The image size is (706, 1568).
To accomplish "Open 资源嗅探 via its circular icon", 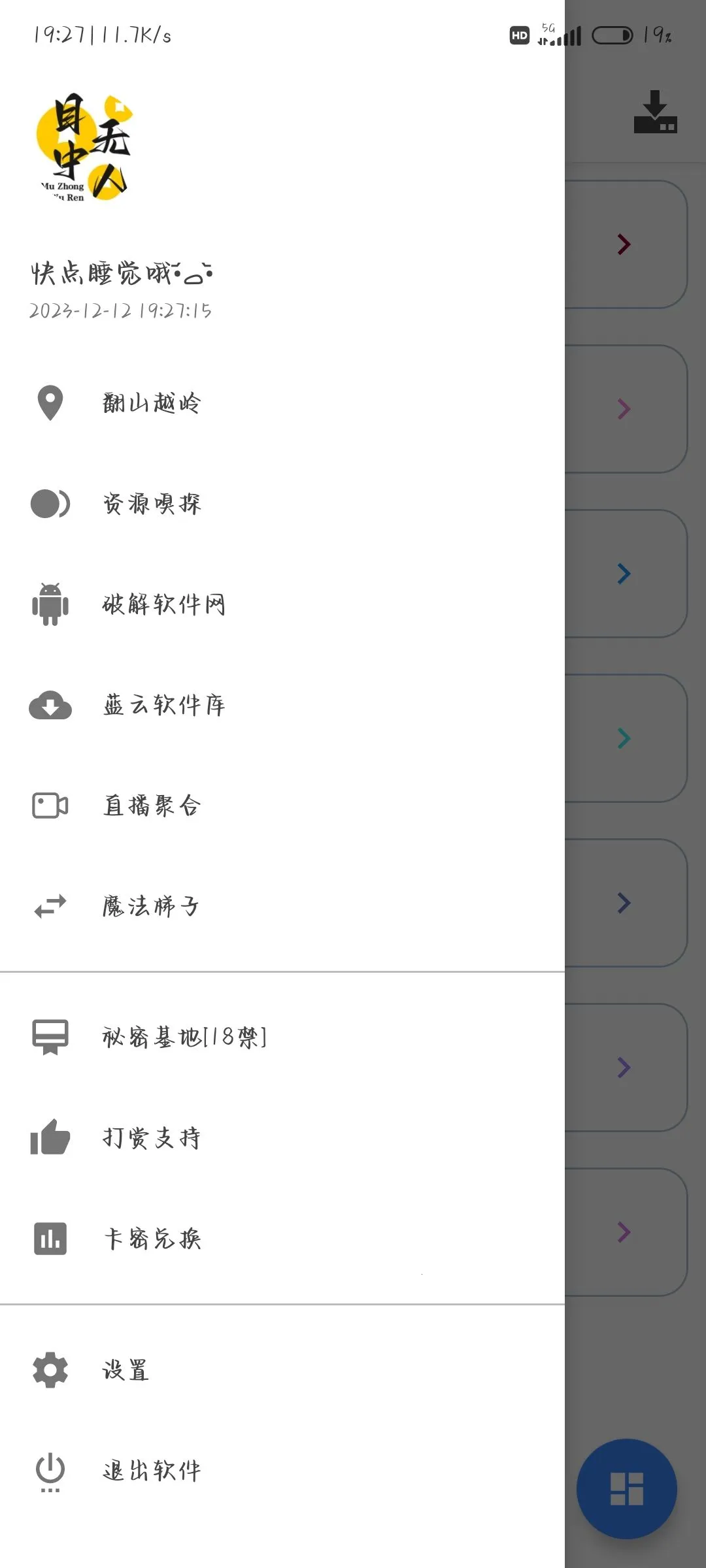I will tap(49, 503).
